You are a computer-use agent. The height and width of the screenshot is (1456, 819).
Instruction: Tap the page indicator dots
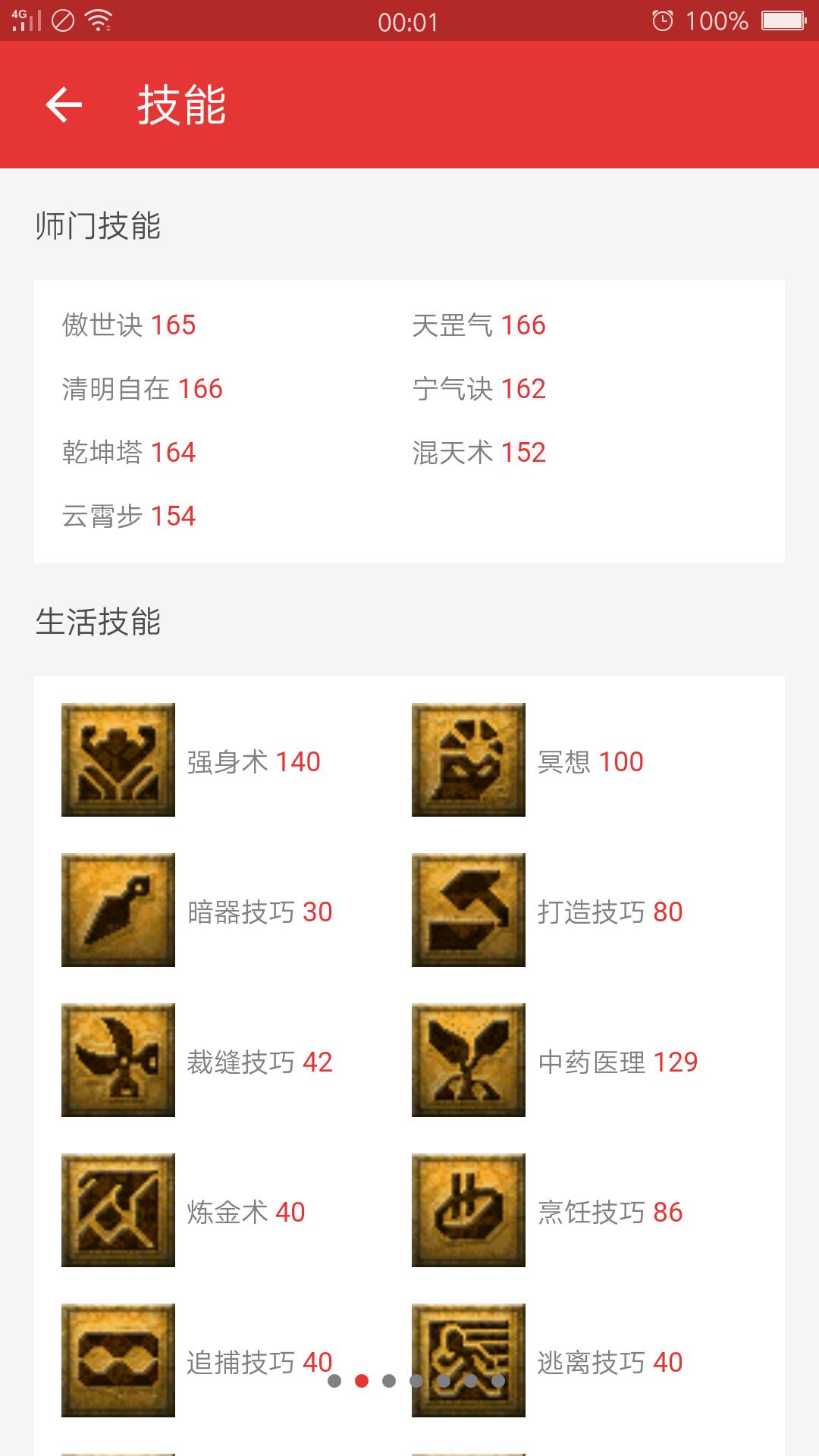pos(416,1381)
